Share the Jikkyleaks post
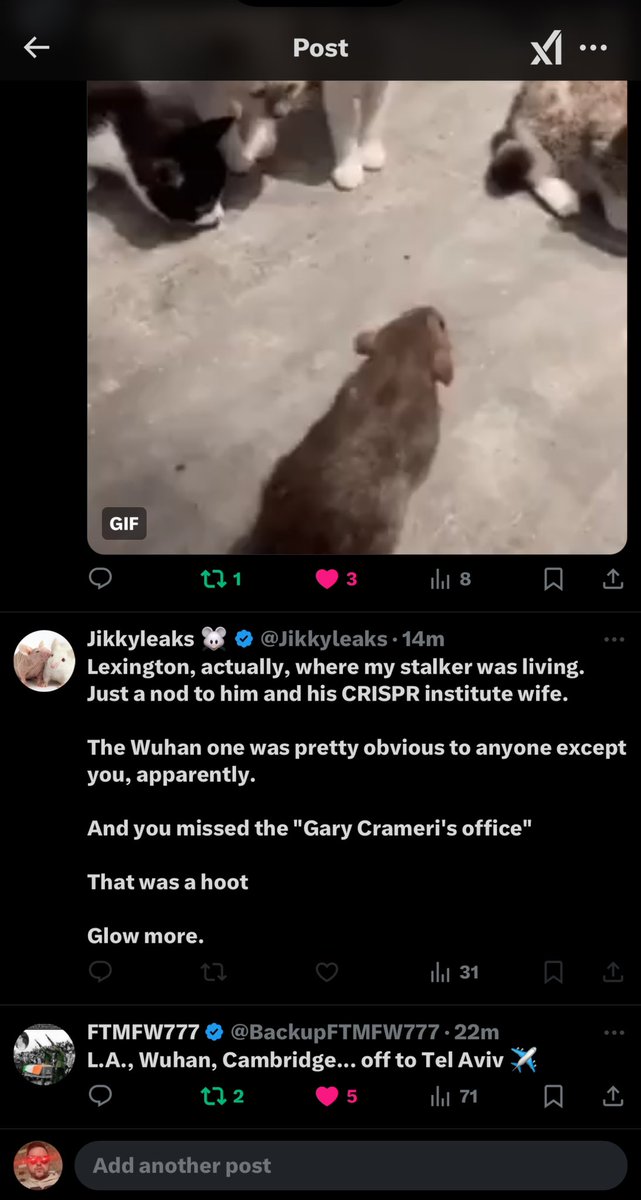The height and width of the screenshot is (1200, 641). pos(612,971)
